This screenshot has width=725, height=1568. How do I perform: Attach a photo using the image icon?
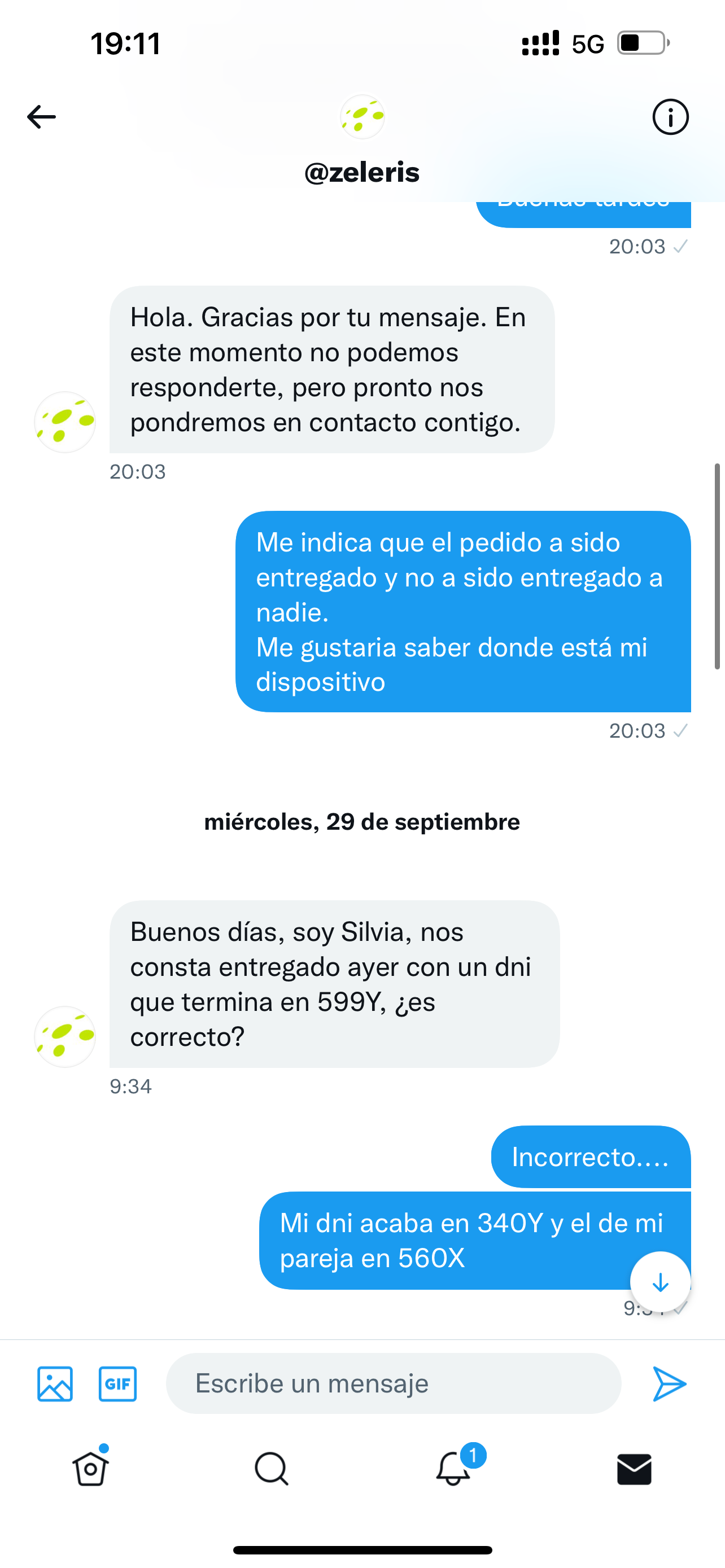coord(55,1383)
